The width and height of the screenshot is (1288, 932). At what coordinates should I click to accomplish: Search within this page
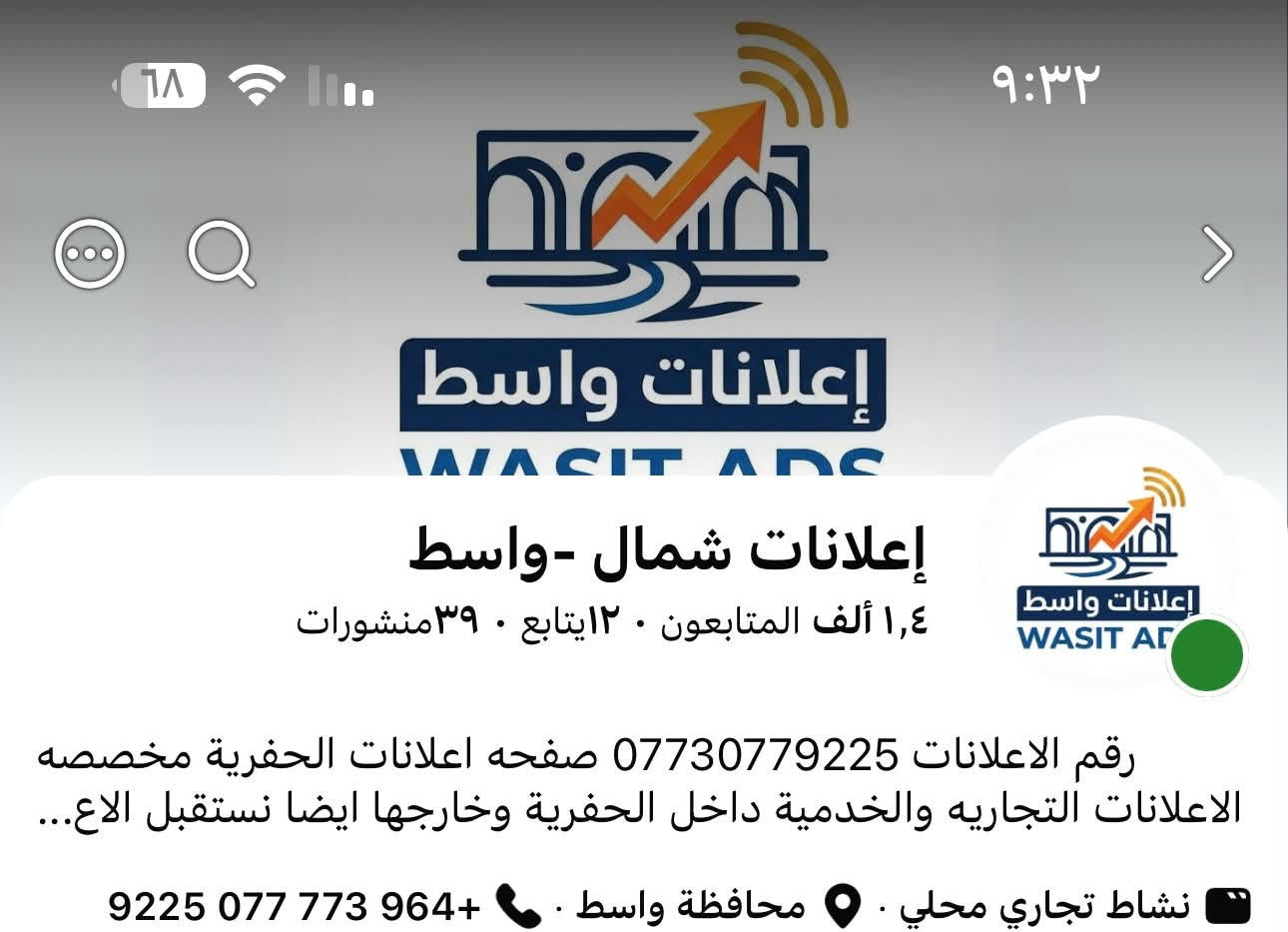(x=222, y=254)
